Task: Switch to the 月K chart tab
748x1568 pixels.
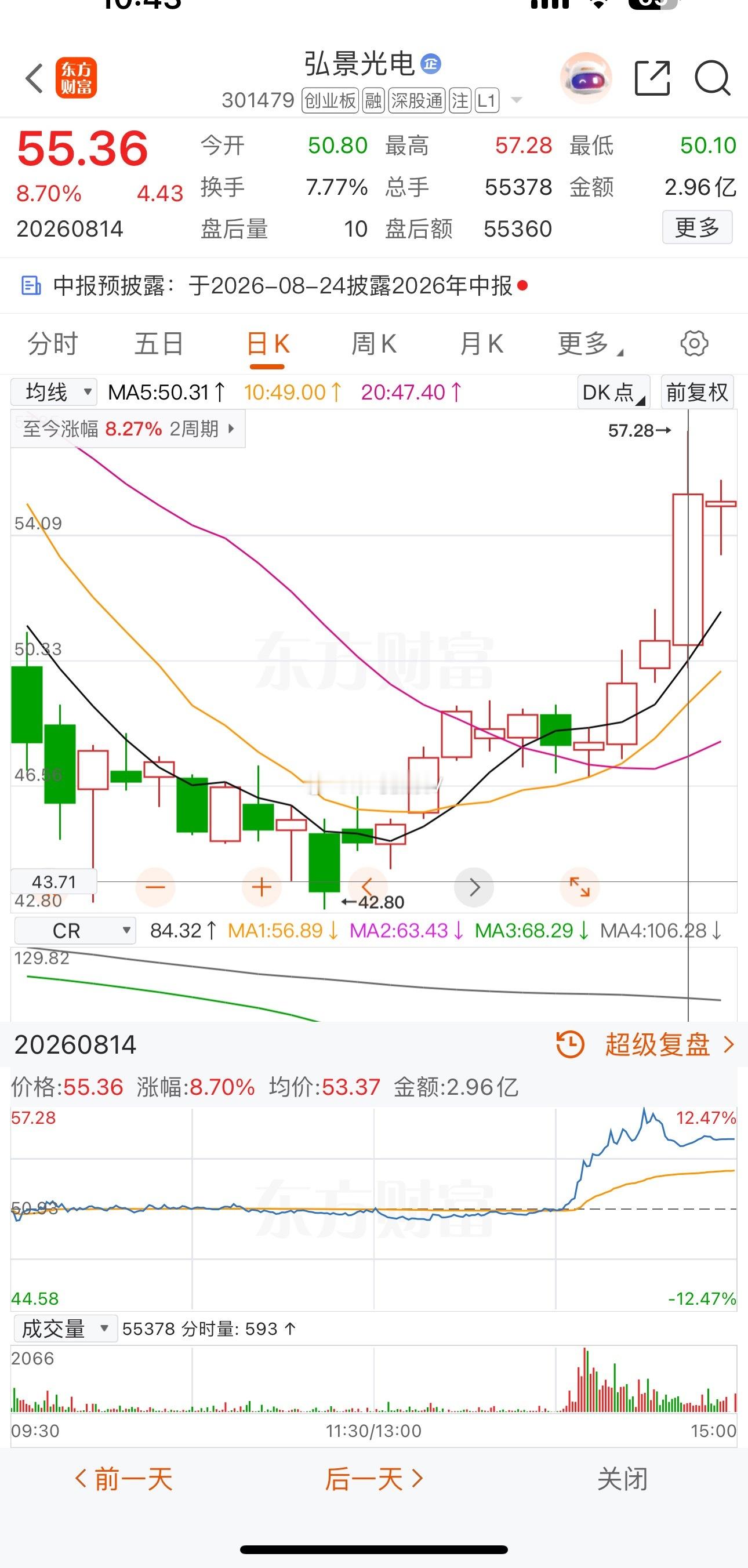Action: (x=481, y=344)
